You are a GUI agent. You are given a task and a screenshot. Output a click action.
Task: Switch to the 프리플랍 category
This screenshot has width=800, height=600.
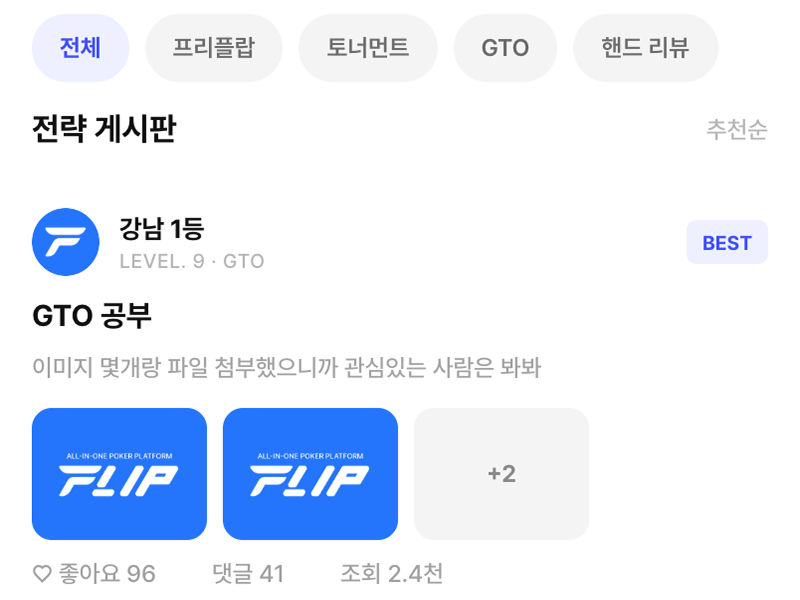[x=214, y=48]
